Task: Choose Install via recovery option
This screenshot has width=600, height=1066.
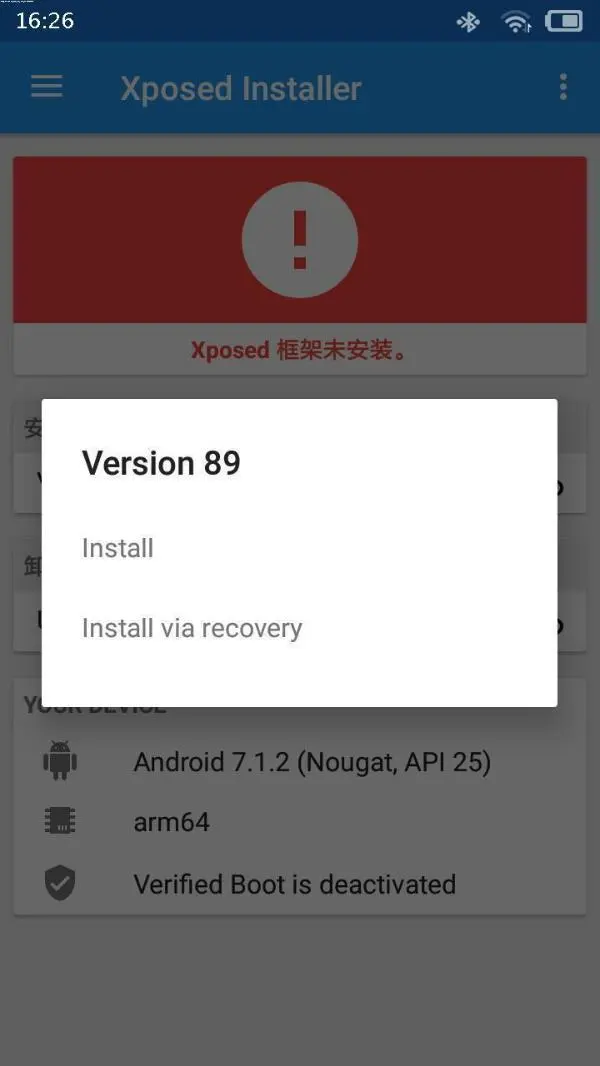Action: tap(192, 628)
